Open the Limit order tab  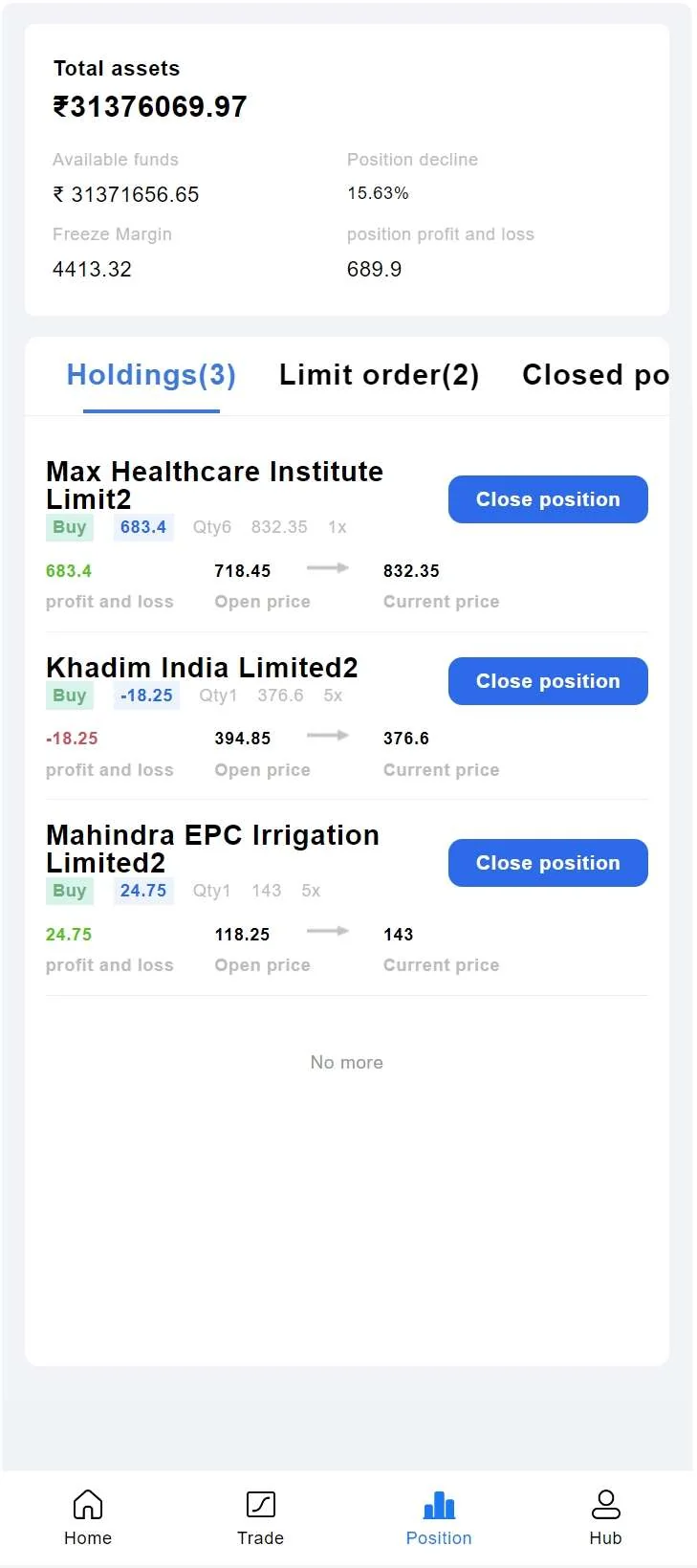click(x=379, y=375)
